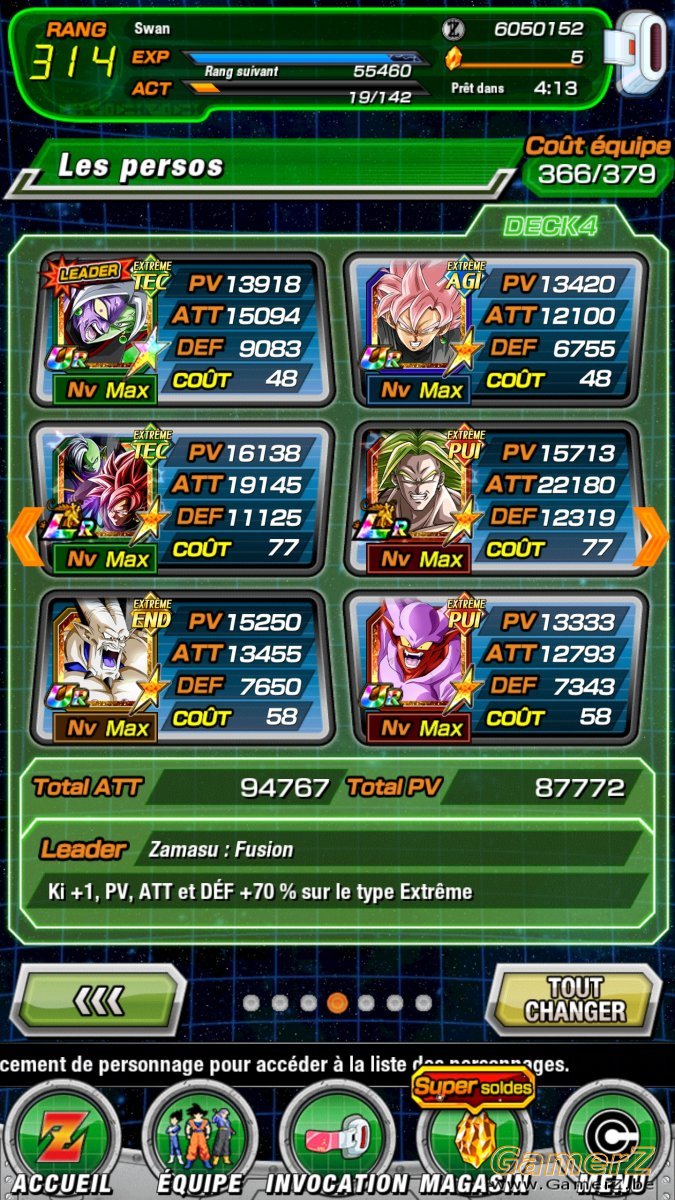
Task: Open the LR TEC character with ATT 19145
Action: (181, 498)
